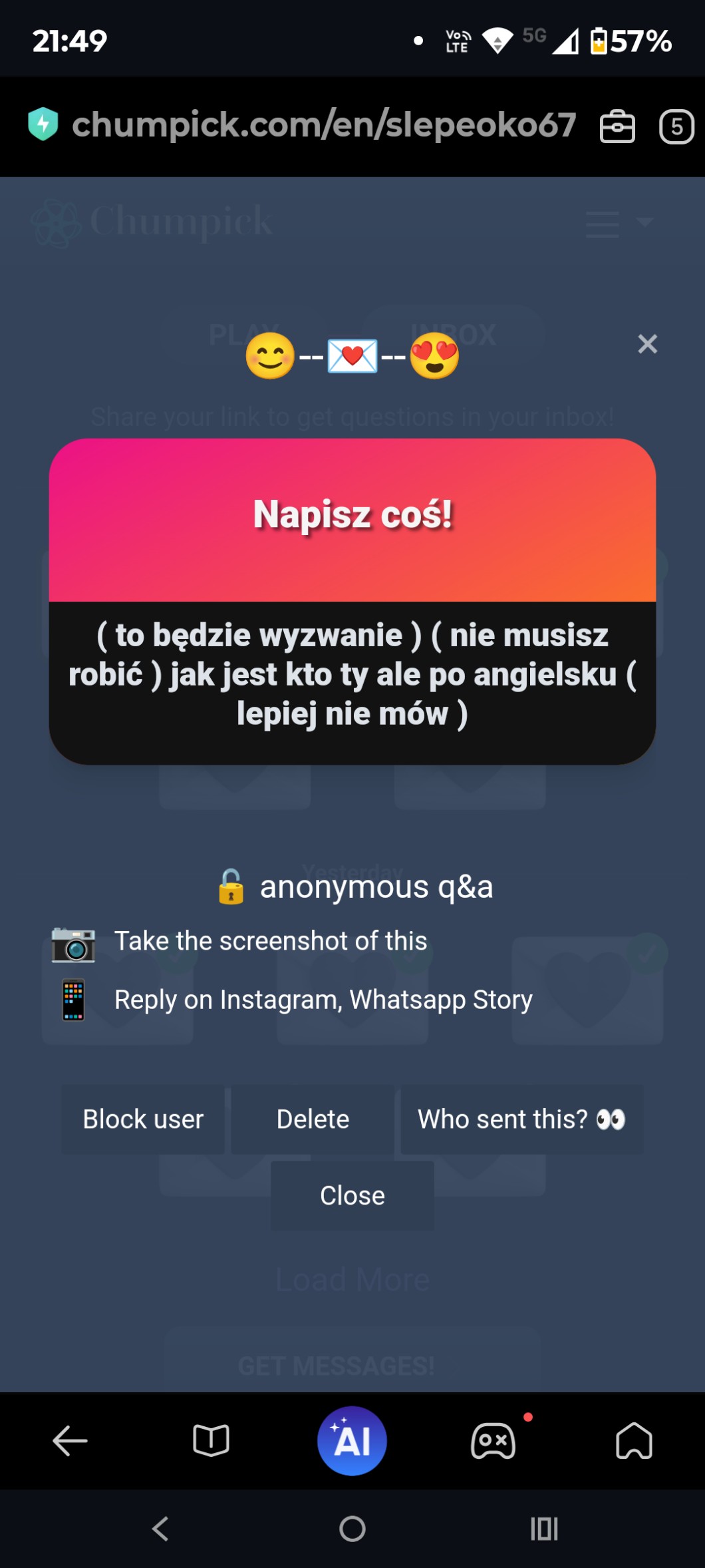The height and width of the screenshot is (1568, 705).
Task: Go to the browser home page
Action: coord(634,1441)
